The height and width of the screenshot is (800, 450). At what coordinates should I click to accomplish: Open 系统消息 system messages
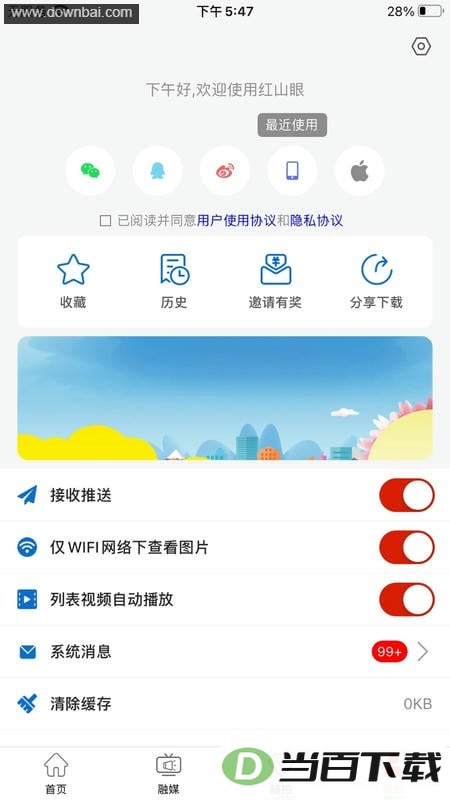225,652
